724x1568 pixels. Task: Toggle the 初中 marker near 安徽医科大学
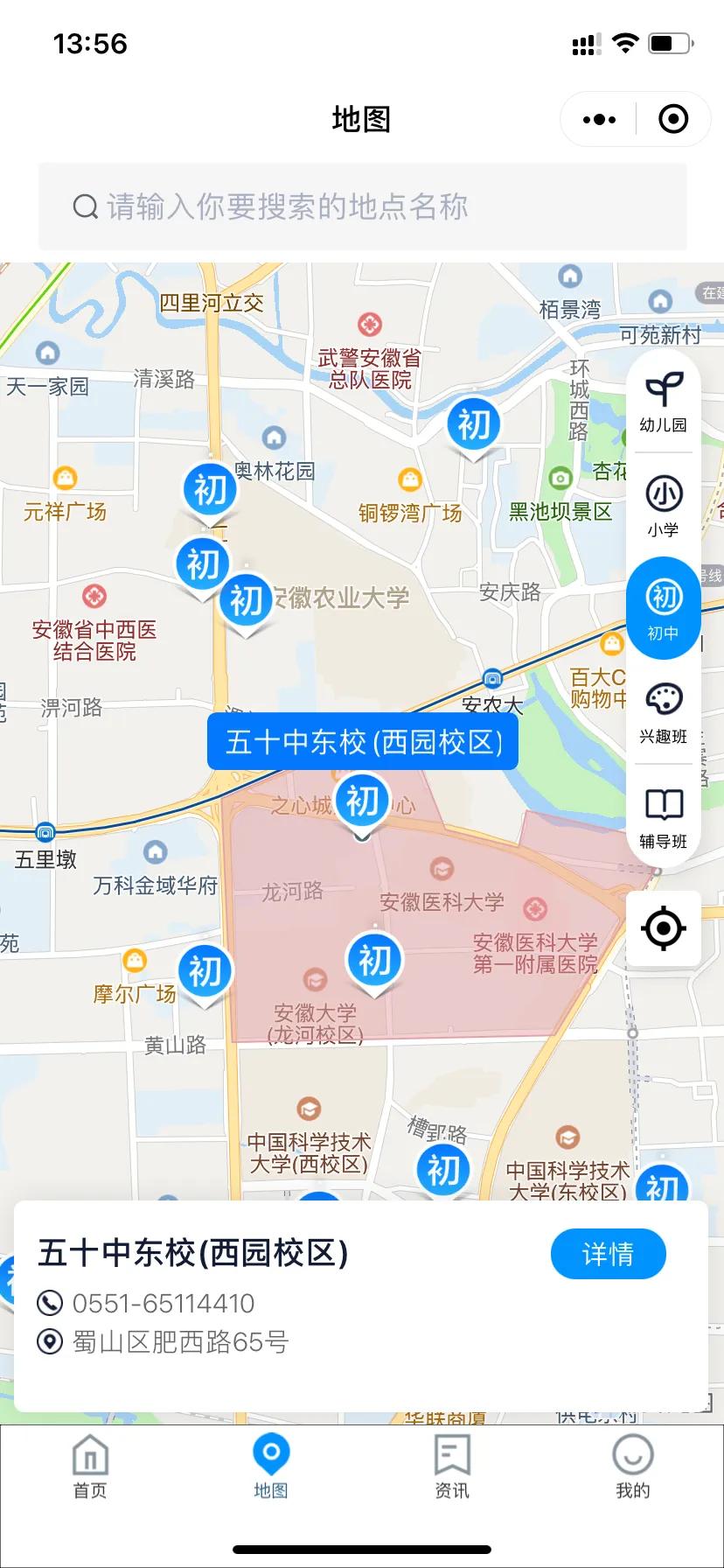[x=373, y=958]
